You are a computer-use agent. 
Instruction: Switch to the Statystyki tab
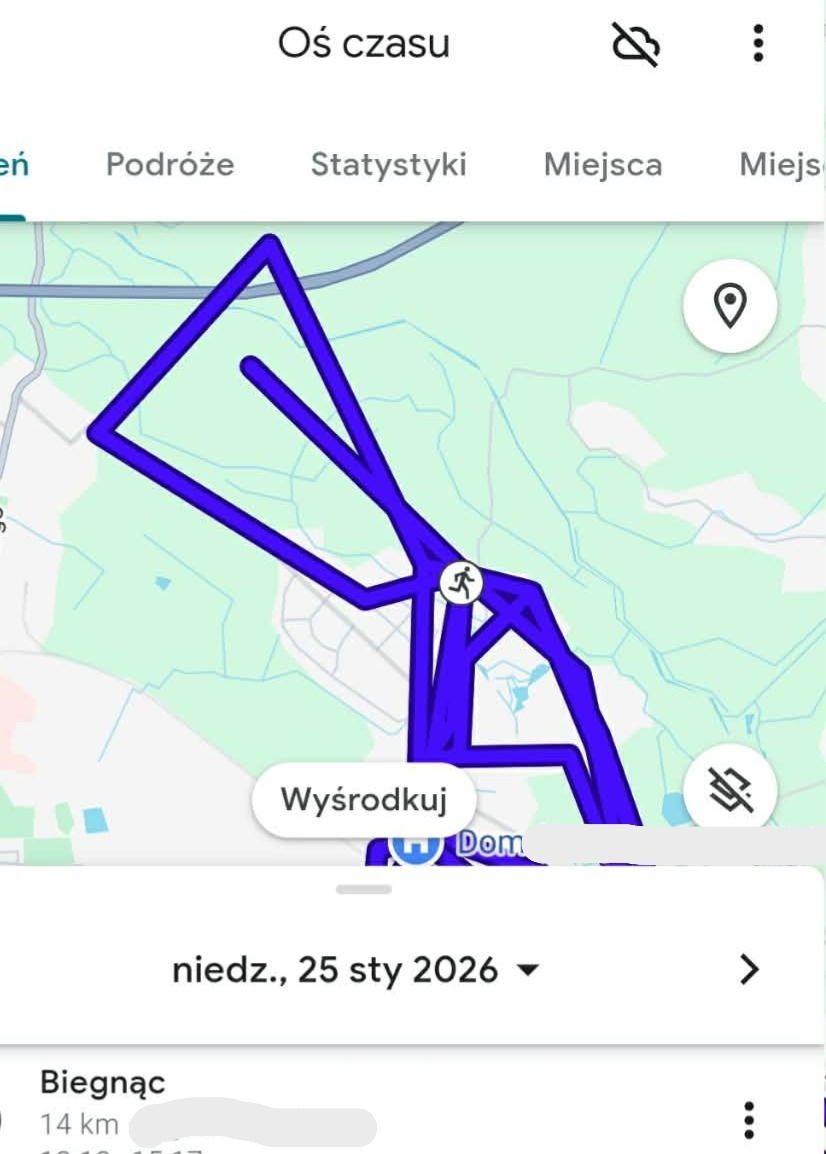coord(388,164)
